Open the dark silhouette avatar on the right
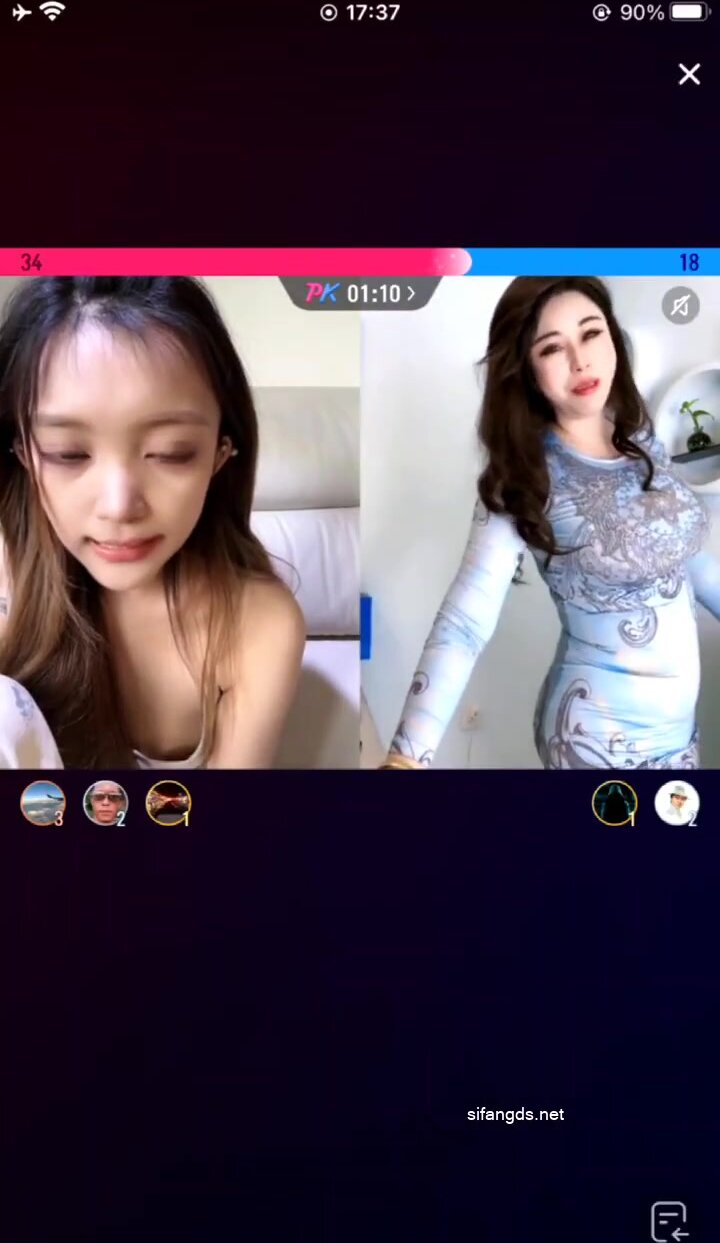The height and width of the screenshot is (1243, 720). (614, 803)
